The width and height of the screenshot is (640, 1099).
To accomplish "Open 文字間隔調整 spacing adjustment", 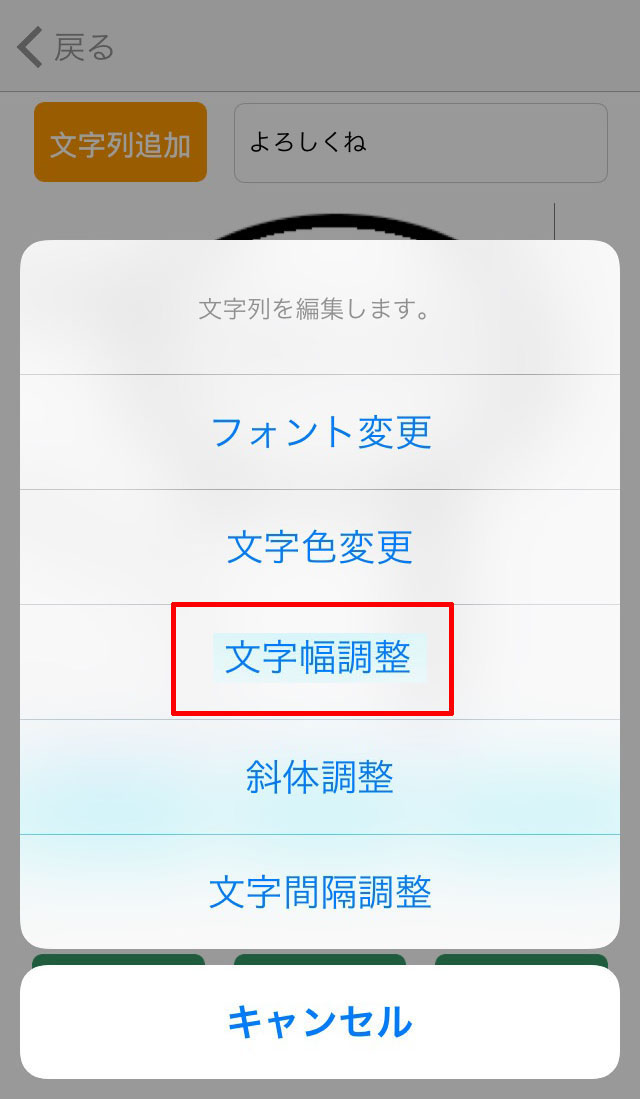I will pyautogui.click(x=320, y=891).
